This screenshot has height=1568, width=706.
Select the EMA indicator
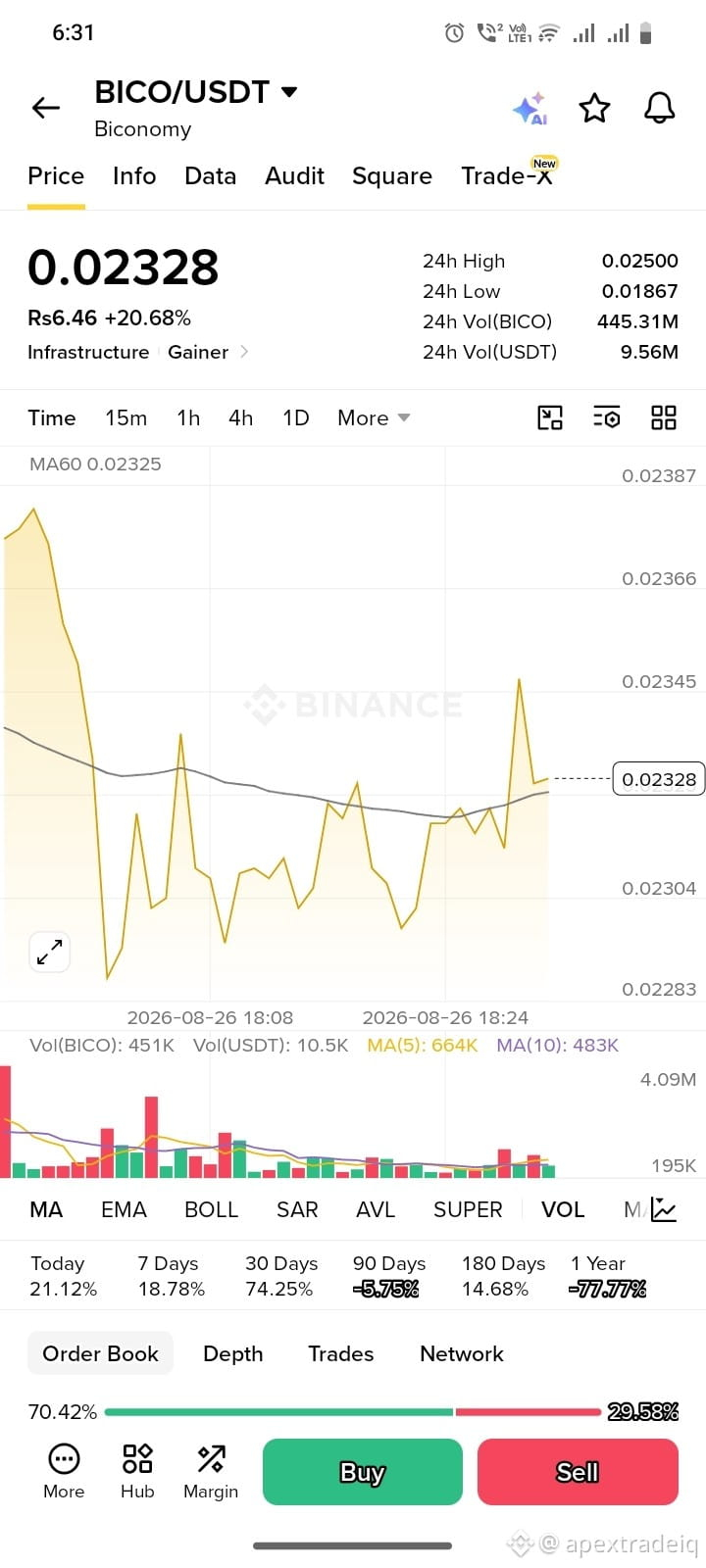pyautogui.click(x=124, y=1210)
